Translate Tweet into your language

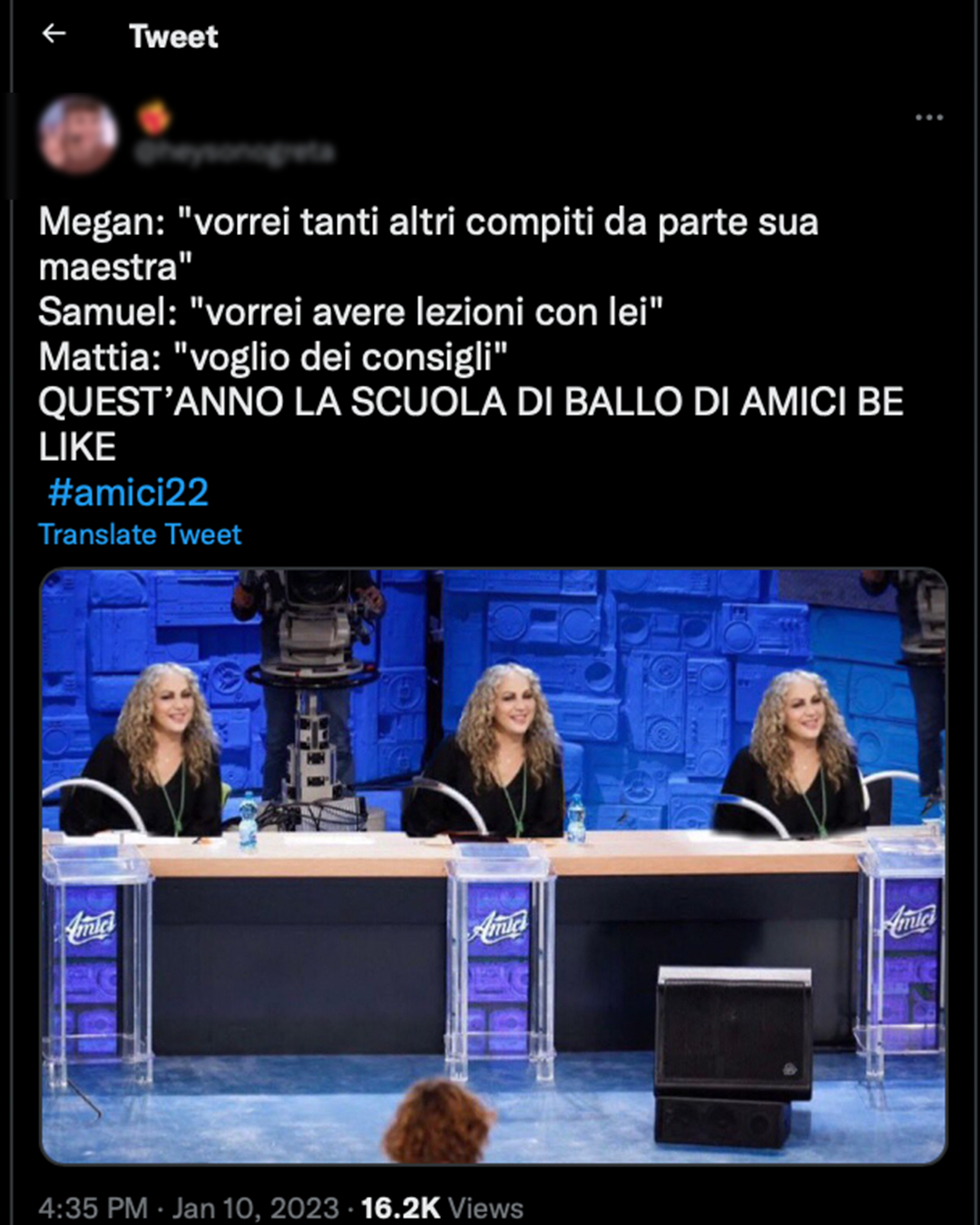140,534
